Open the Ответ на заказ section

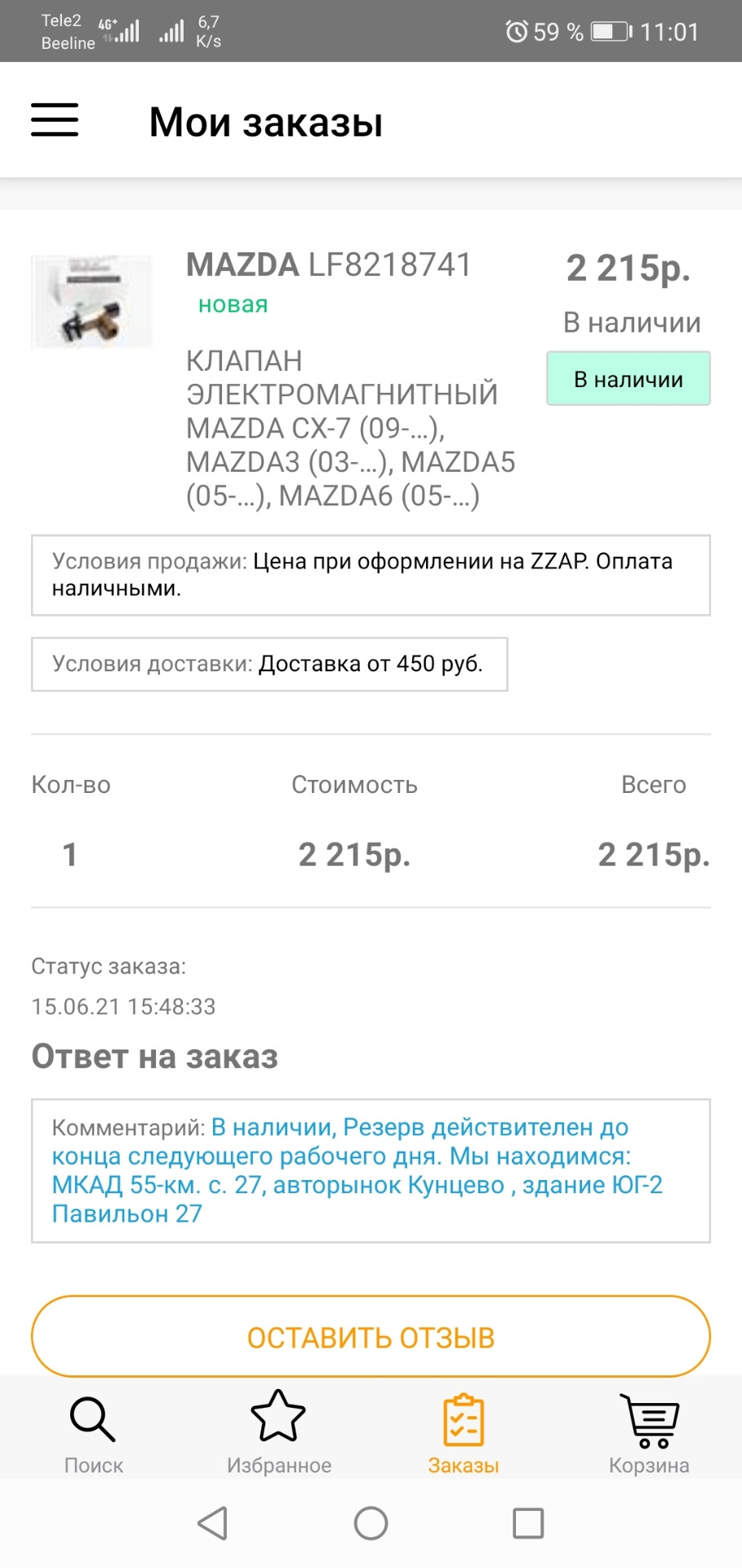click(155, 1055)
